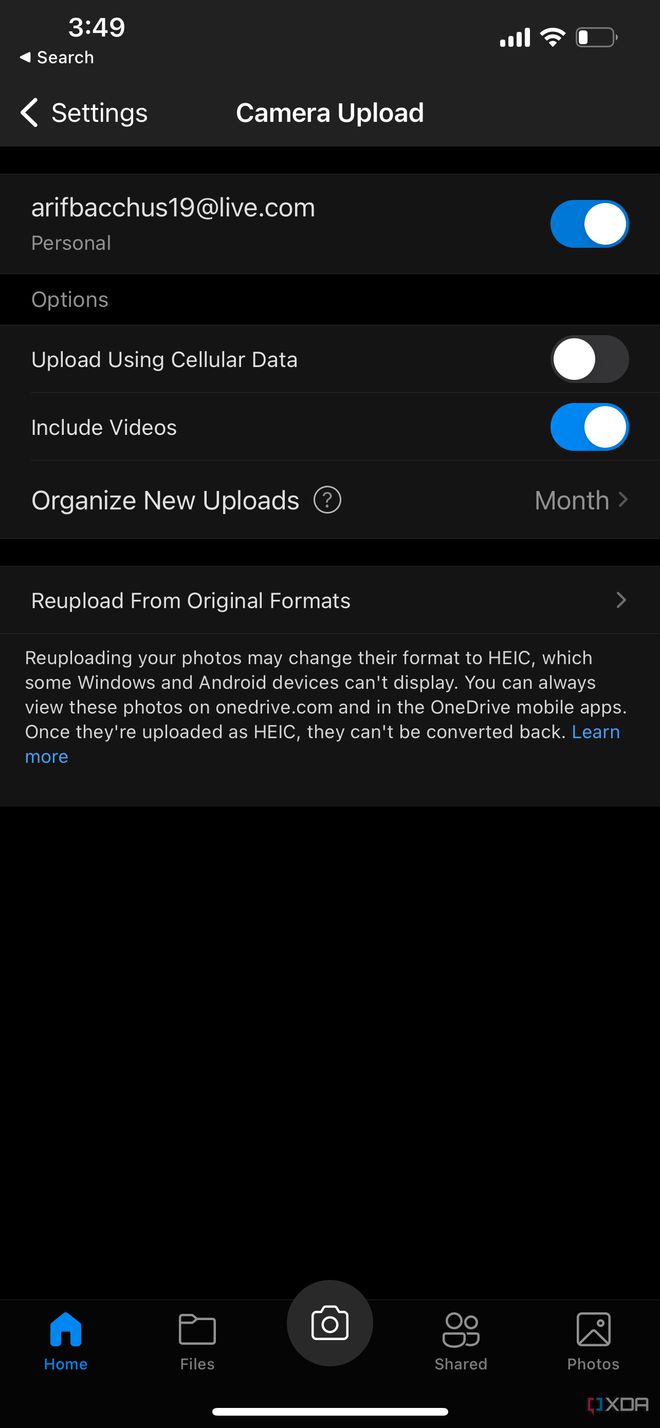Return to the Search app breadcrumb
660x1428 pixels.
(56, 58)
